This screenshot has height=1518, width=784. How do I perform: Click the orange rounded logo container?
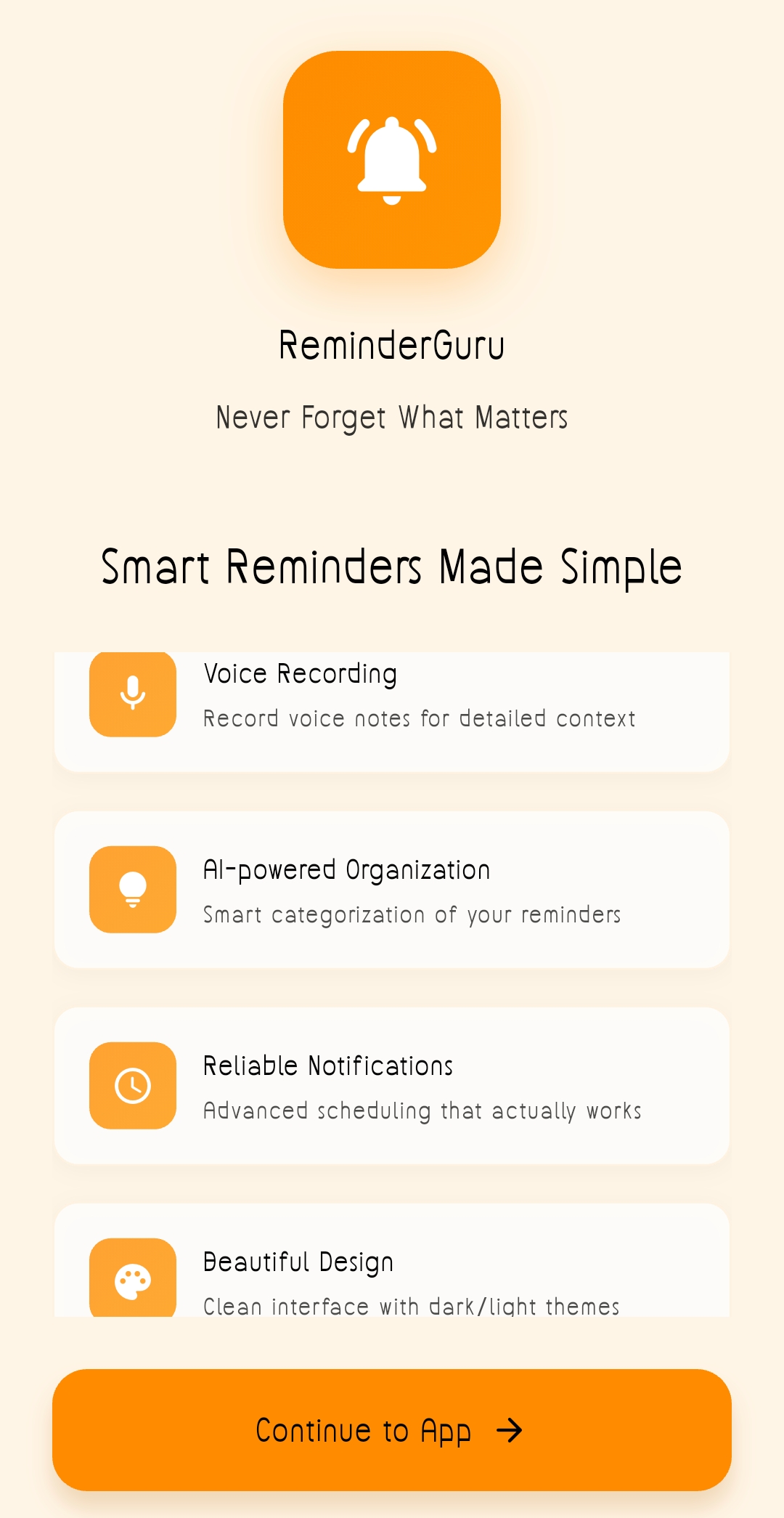pos(391,160)
